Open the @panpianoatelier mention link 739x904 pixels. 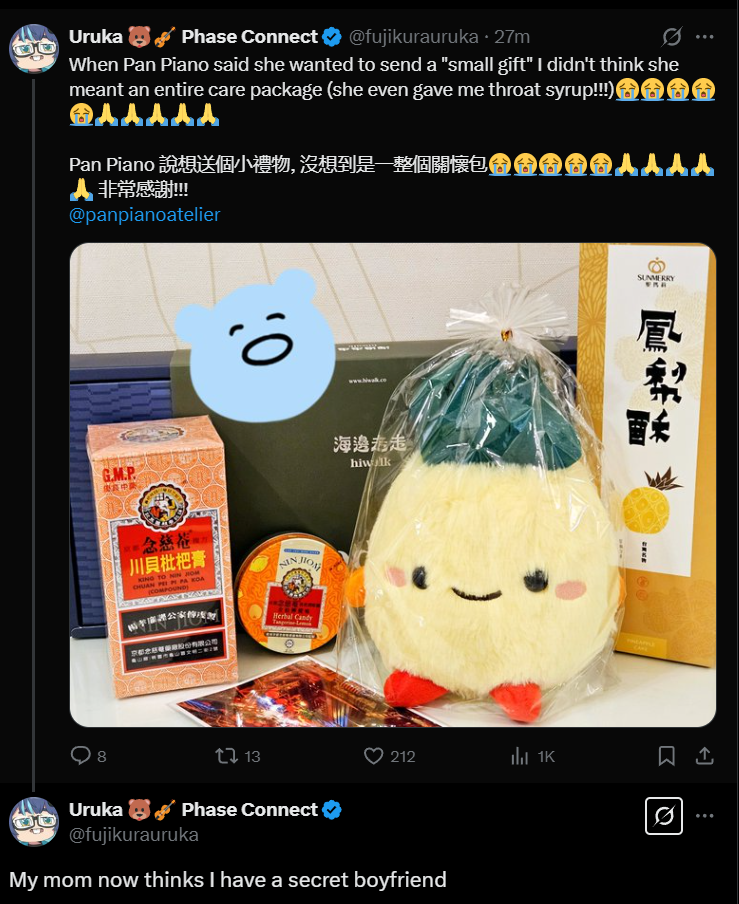coord(144,215)
